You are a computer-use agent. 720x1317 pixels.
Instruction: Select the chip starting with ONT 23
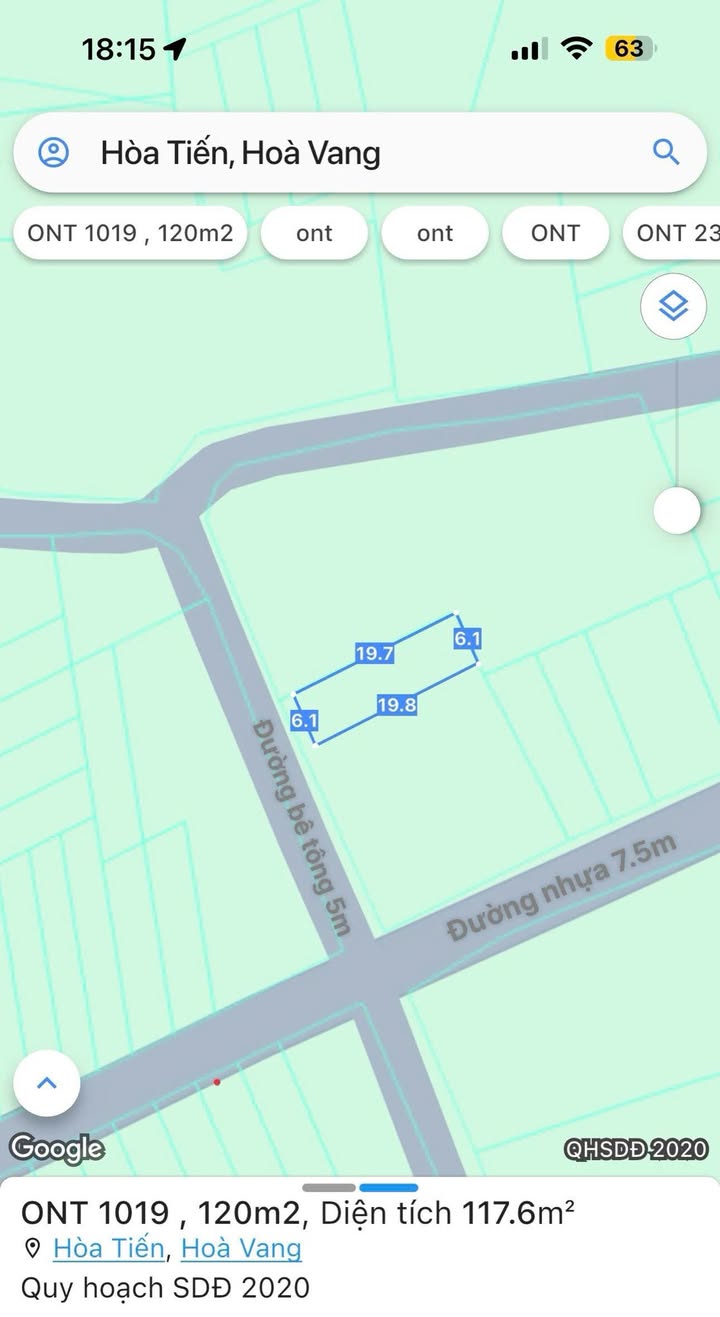[x=675, y=233]
